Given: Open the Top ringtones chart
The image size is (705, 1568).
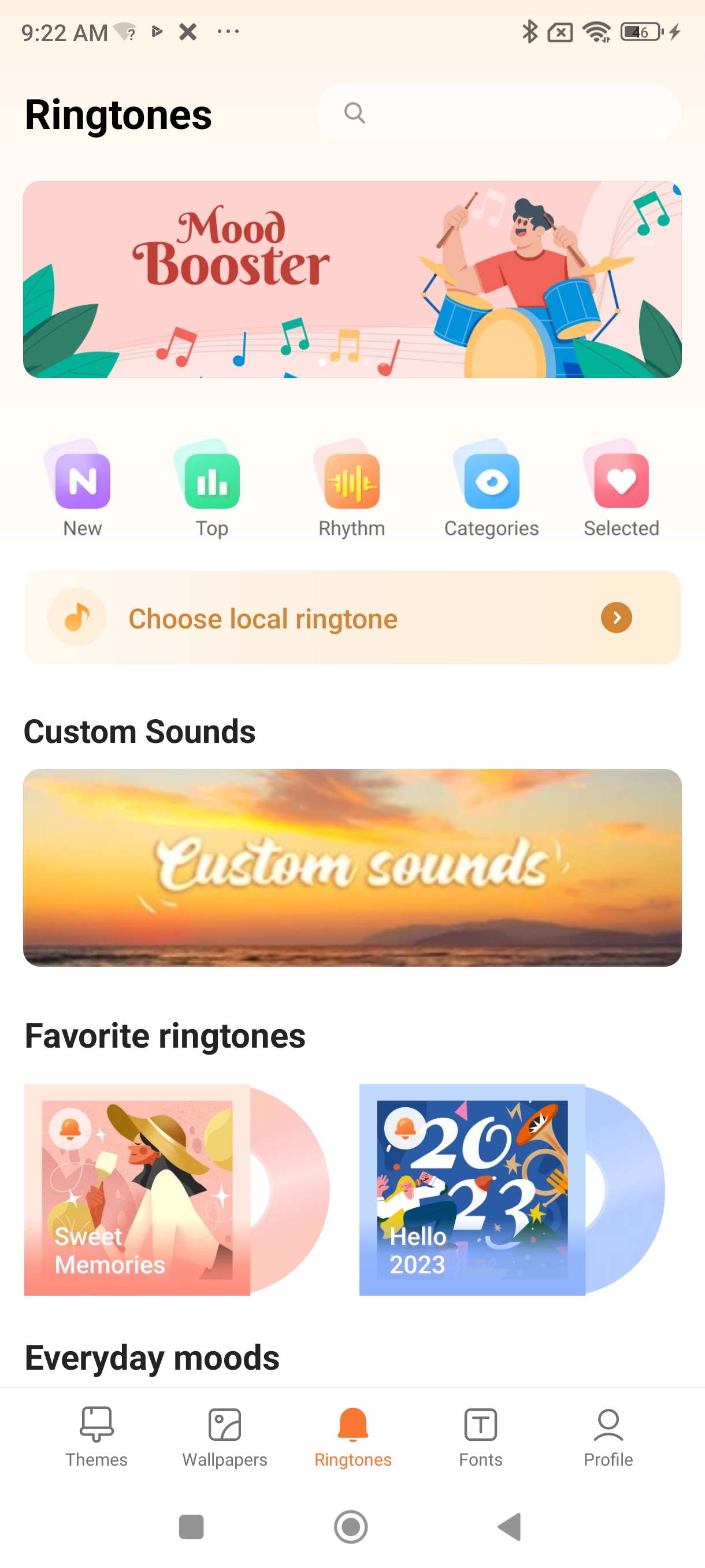Looking at the screenshot, I should (x=211, y=487).
